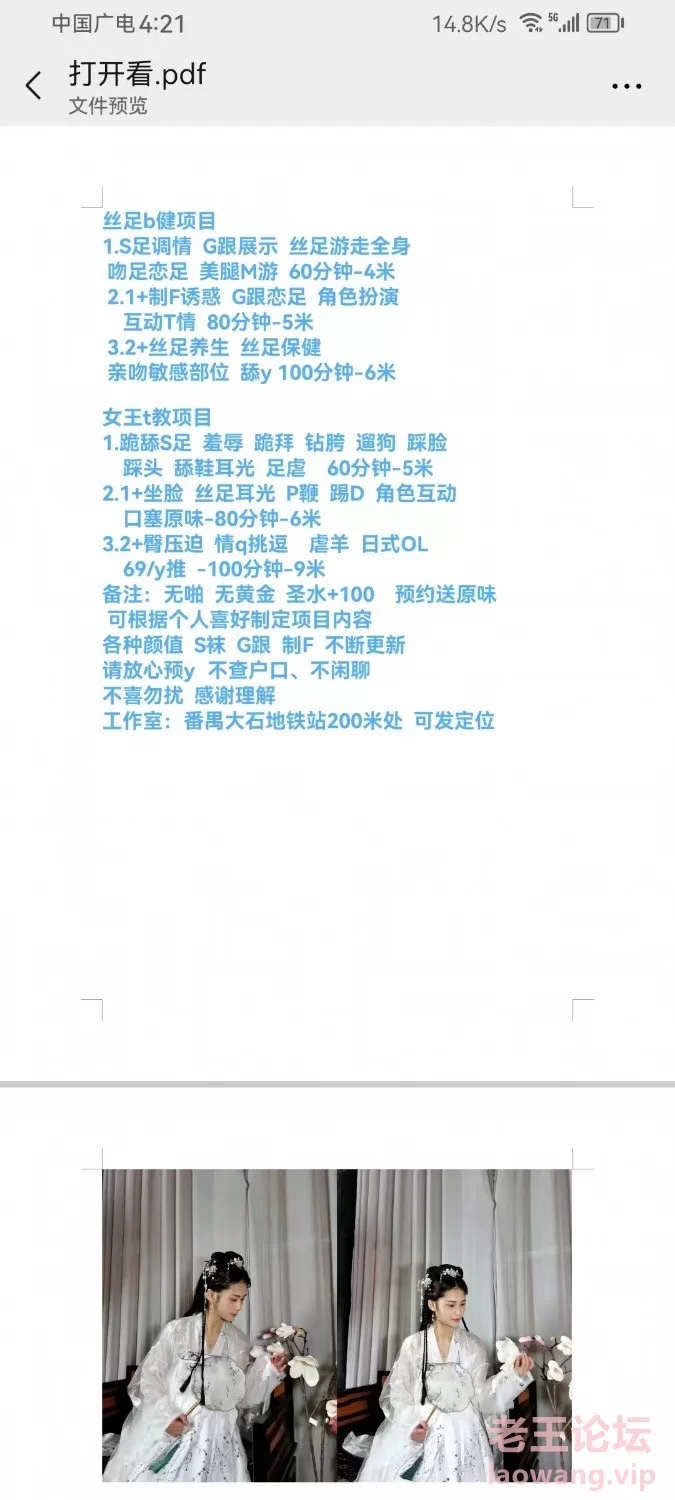Go back from the PDF preview

pyautogui.click(x=33, y=86)
